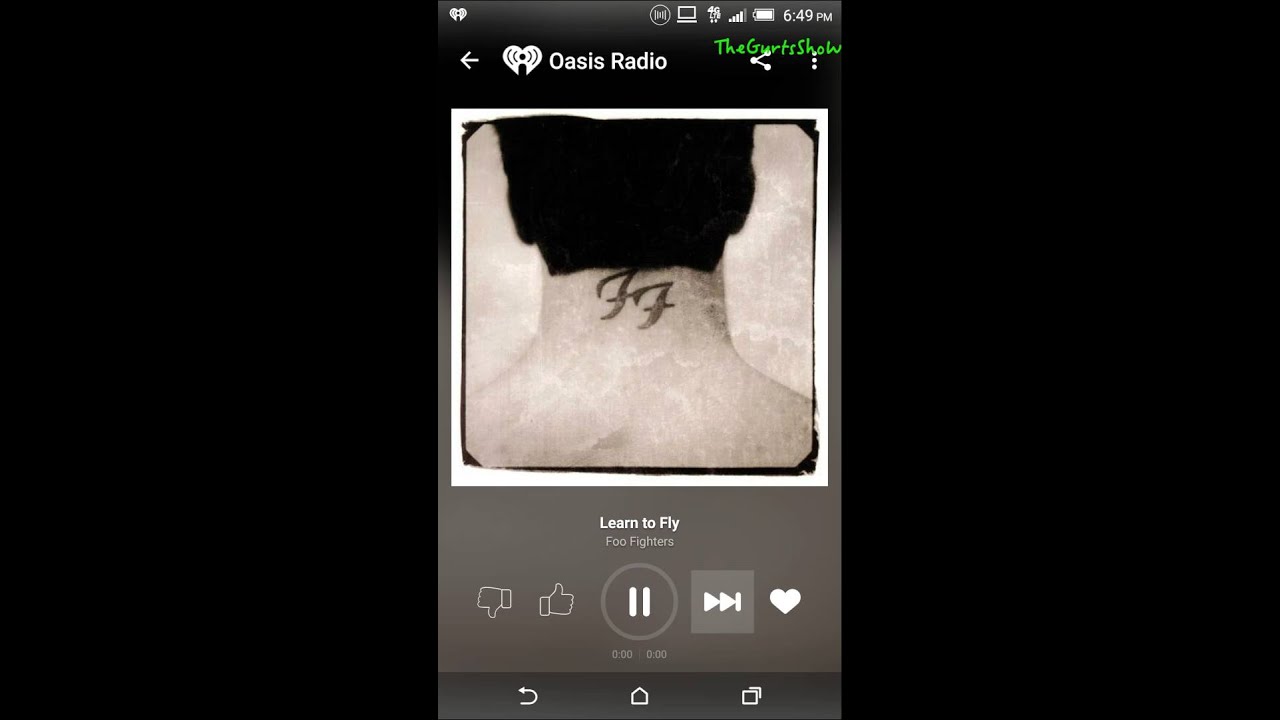Thumbs up Learn to Fly
Viewport: 1280px width, 720px height.
(556, 601)
